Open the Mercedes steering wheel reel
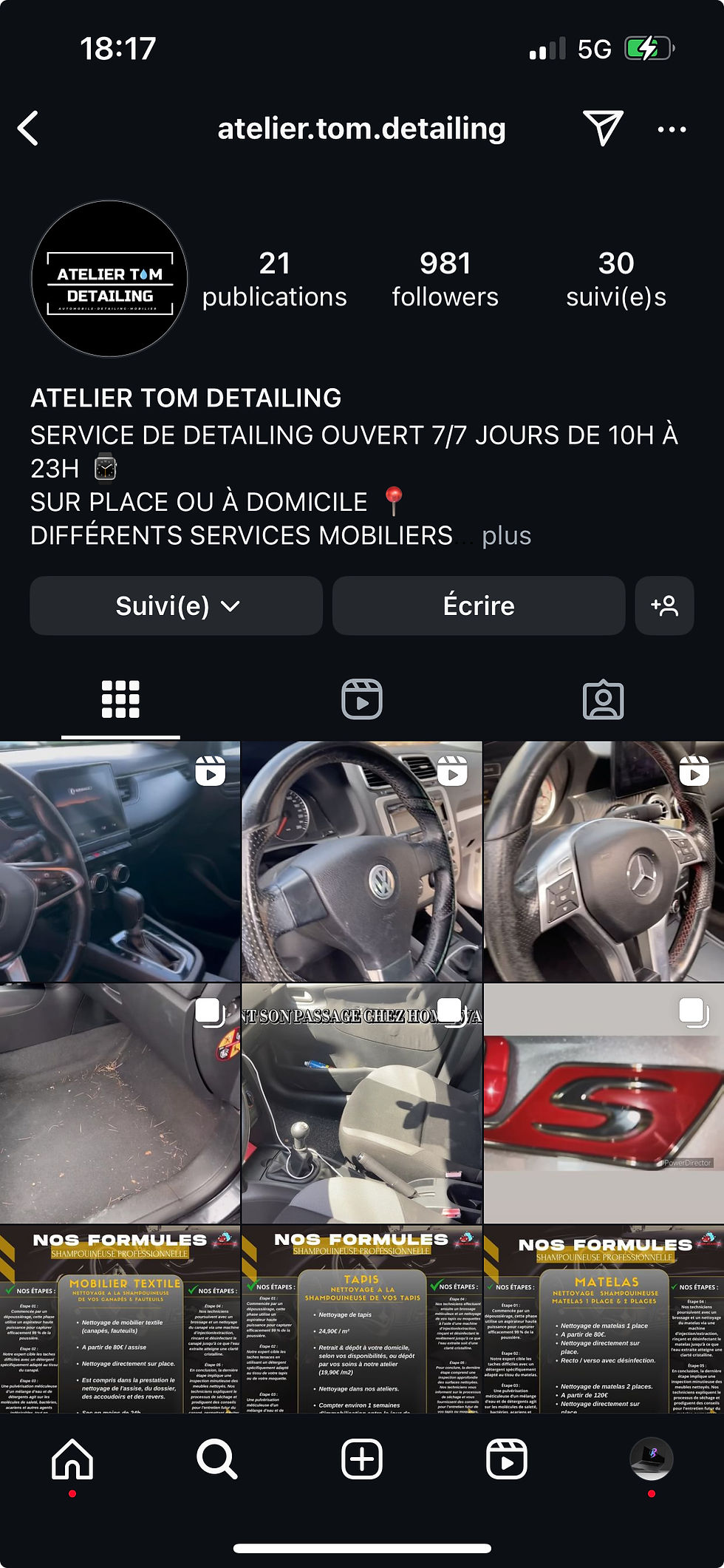The width and height of the screenshot is (724, 1568). [x=604, y=862]
